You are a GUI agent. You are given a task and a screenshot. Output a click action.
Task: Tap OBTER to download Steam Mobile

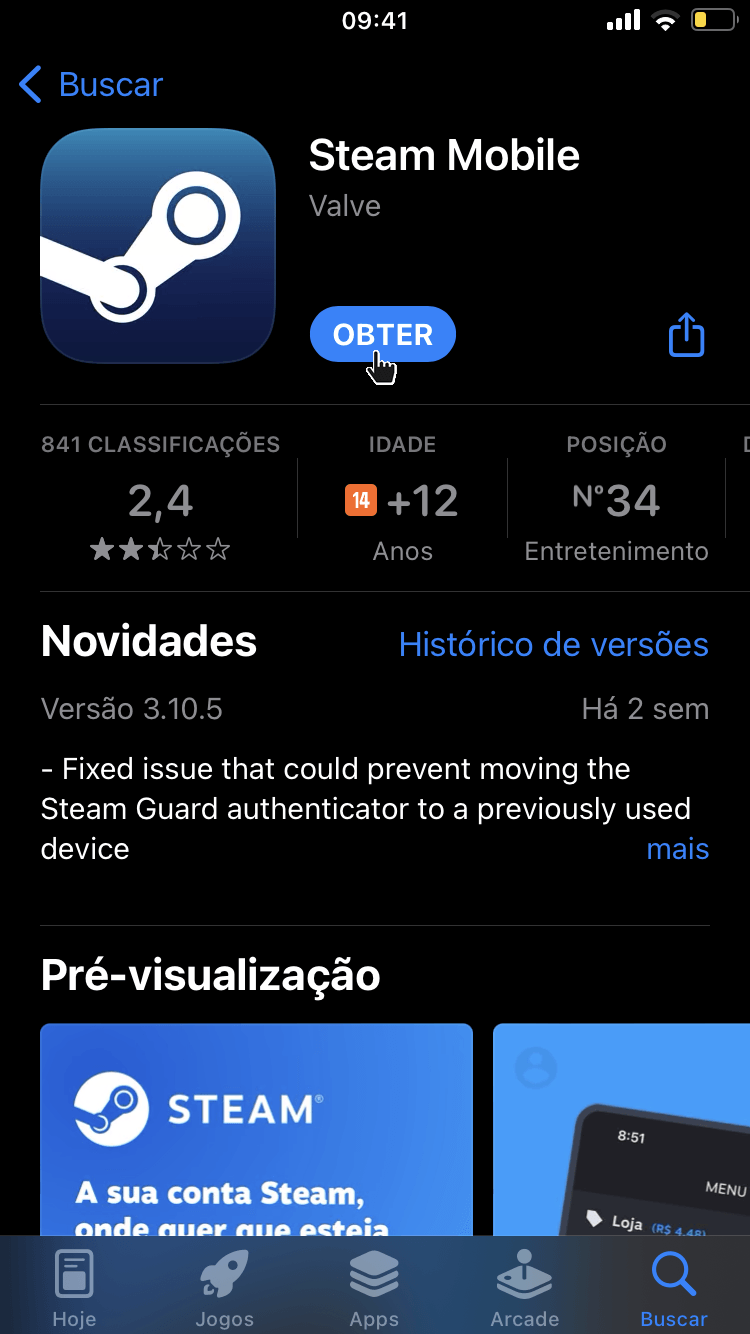(382, 334)
